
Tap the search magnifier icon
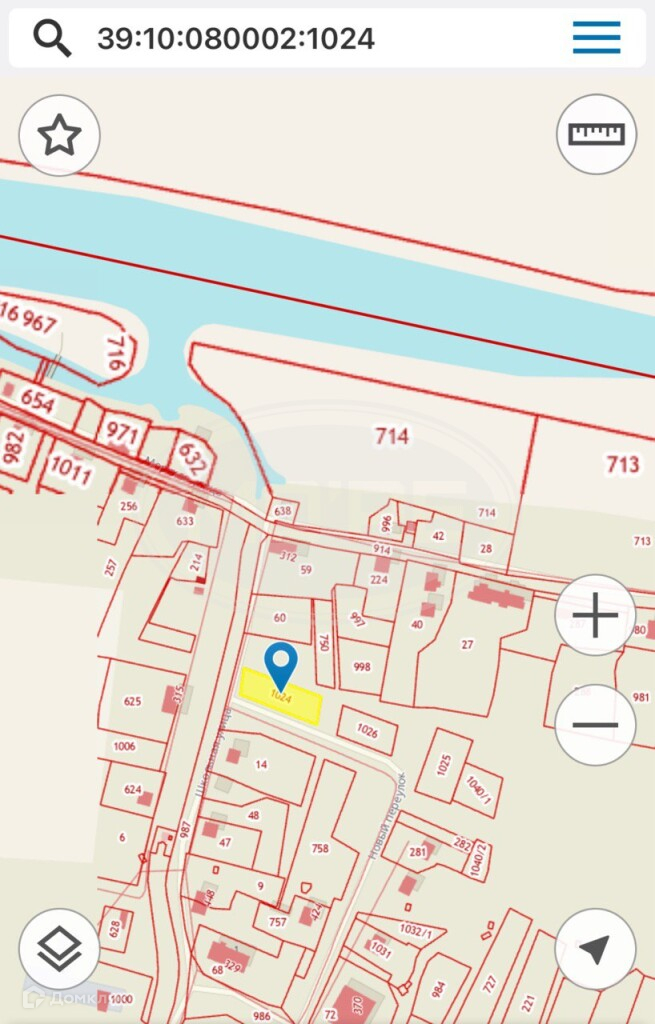tap(52, 38)
